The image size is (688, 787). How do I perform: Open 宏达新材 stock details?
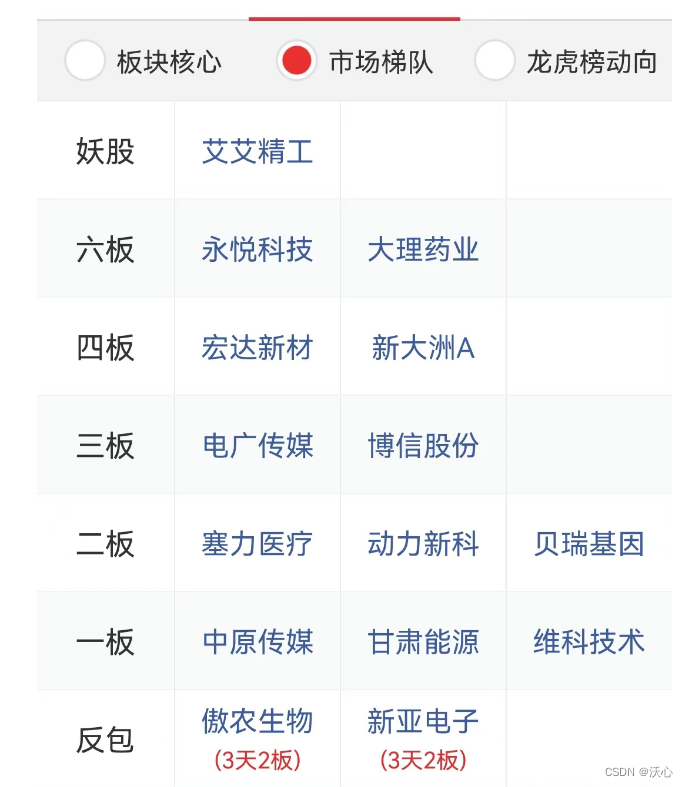click(257, 347)
